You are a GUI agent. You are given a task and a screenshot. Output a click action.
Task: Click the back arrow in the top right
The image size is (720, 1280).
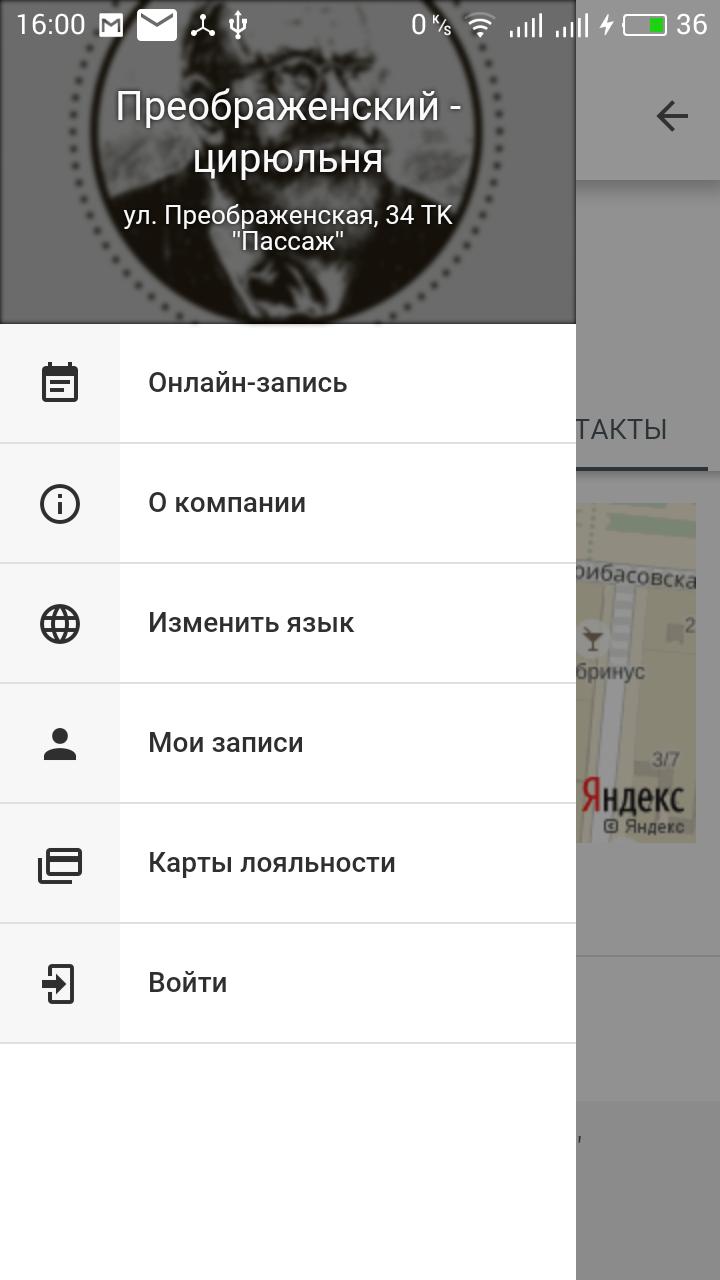point(672,115)
